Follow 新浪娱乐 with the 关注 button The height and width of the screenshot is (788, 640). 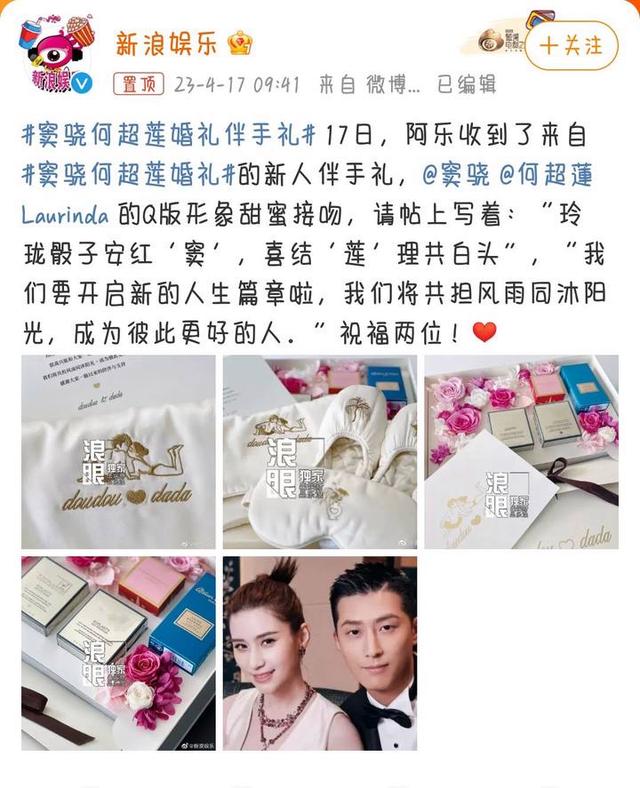tap(571, 45)
